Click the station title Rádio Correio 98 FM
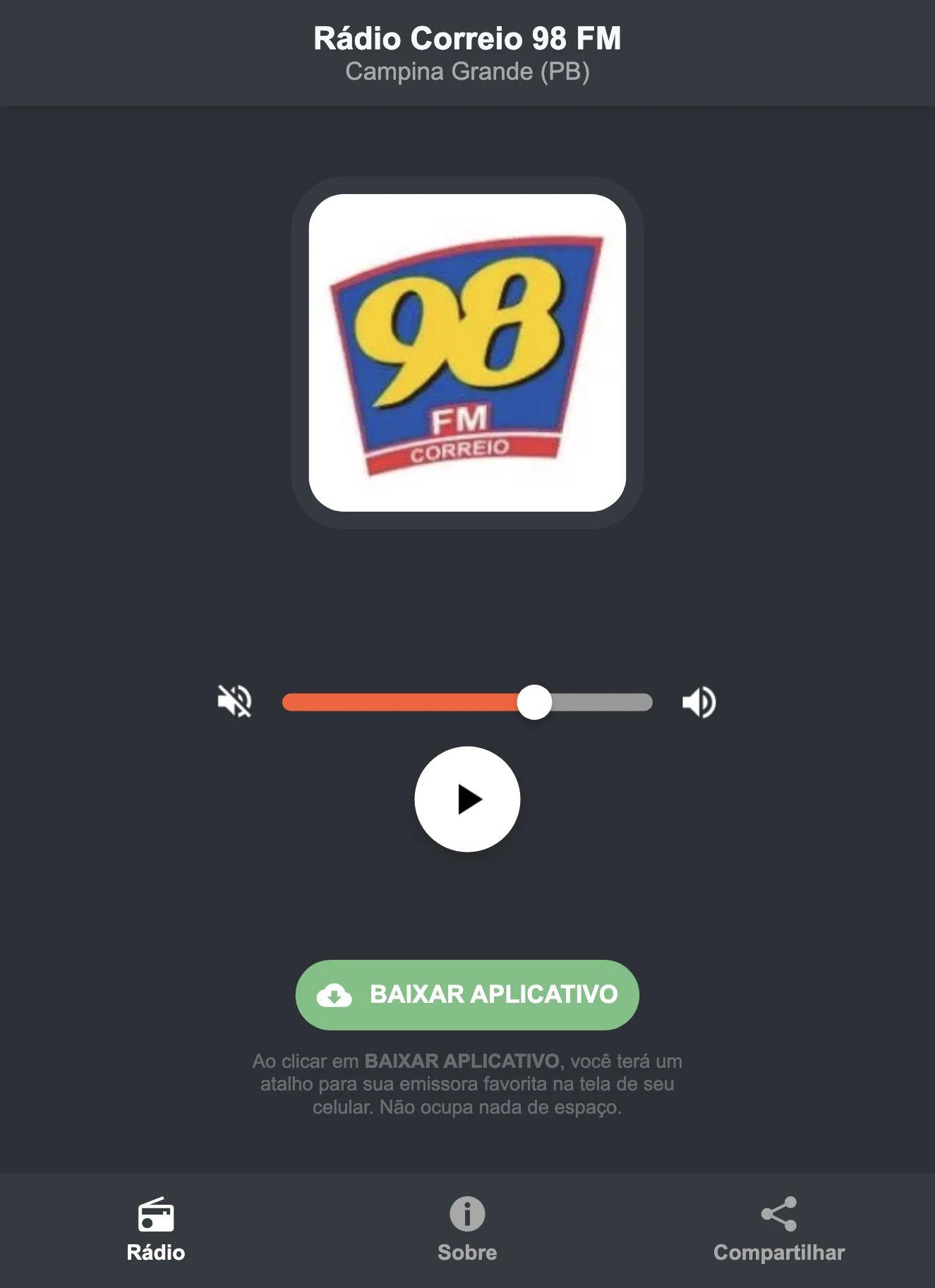This screenshot has width=935, height=1288. pos(467,40)
